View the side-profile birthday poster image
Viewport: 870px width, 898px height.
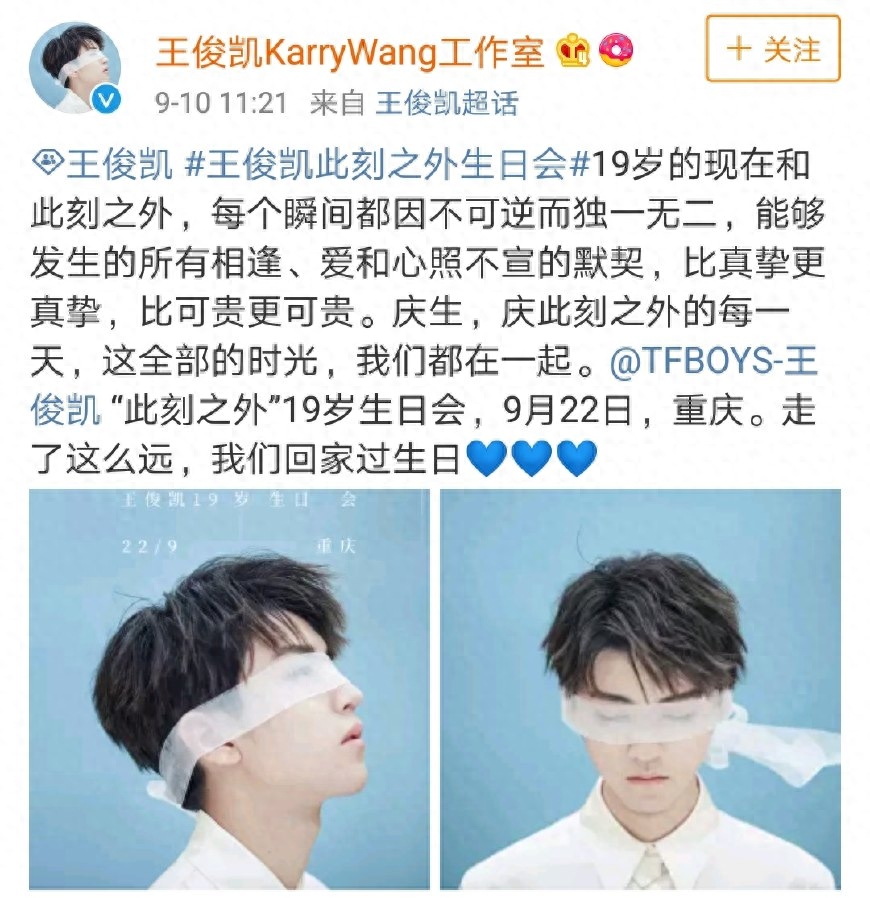(x=229, y=689)
